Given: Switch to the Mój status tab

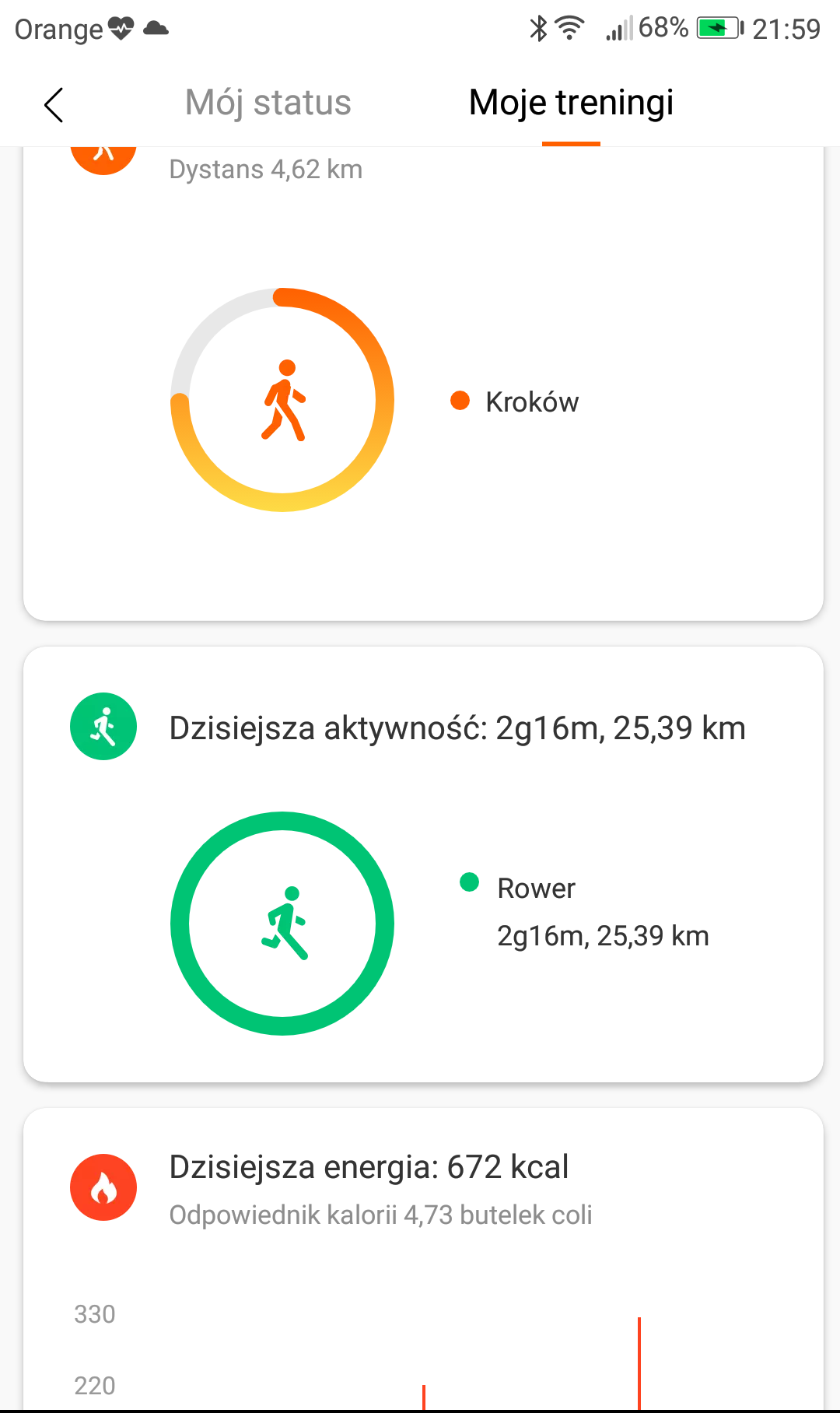Looking at the screenshot, I should [268, 103].
